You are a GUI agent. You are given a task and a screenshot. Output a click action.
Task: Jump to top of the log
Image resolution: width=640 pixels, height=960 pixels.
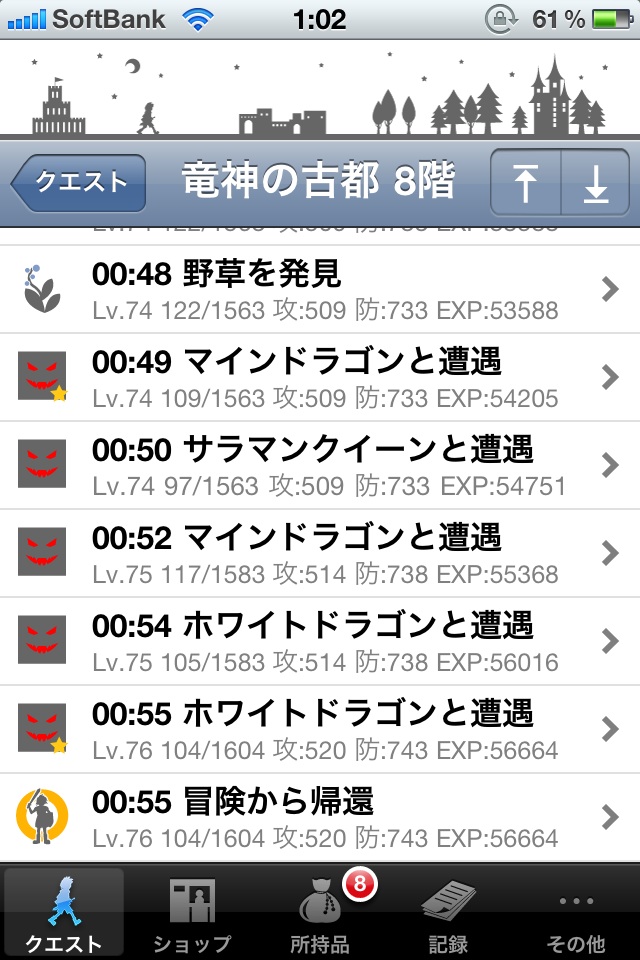coord(526,183)
